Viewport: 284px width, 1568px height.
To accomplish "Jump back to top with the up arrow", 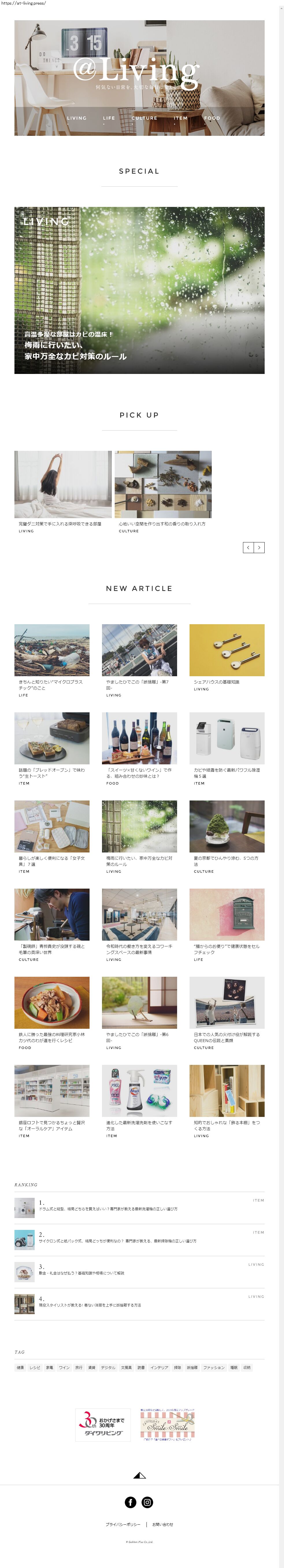I will [139, 1476].
